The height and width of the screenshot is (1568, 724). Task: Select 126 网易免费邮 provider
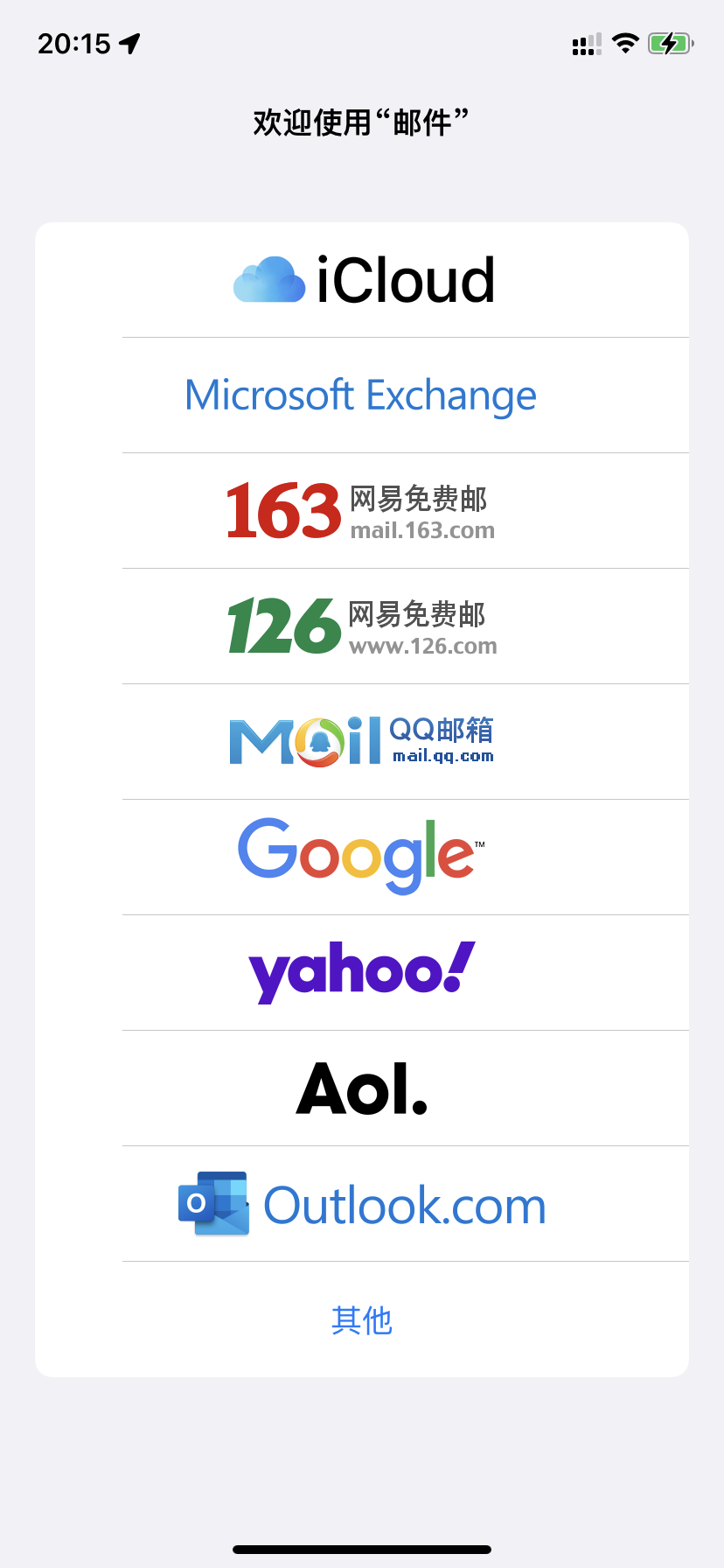[362, 626]
